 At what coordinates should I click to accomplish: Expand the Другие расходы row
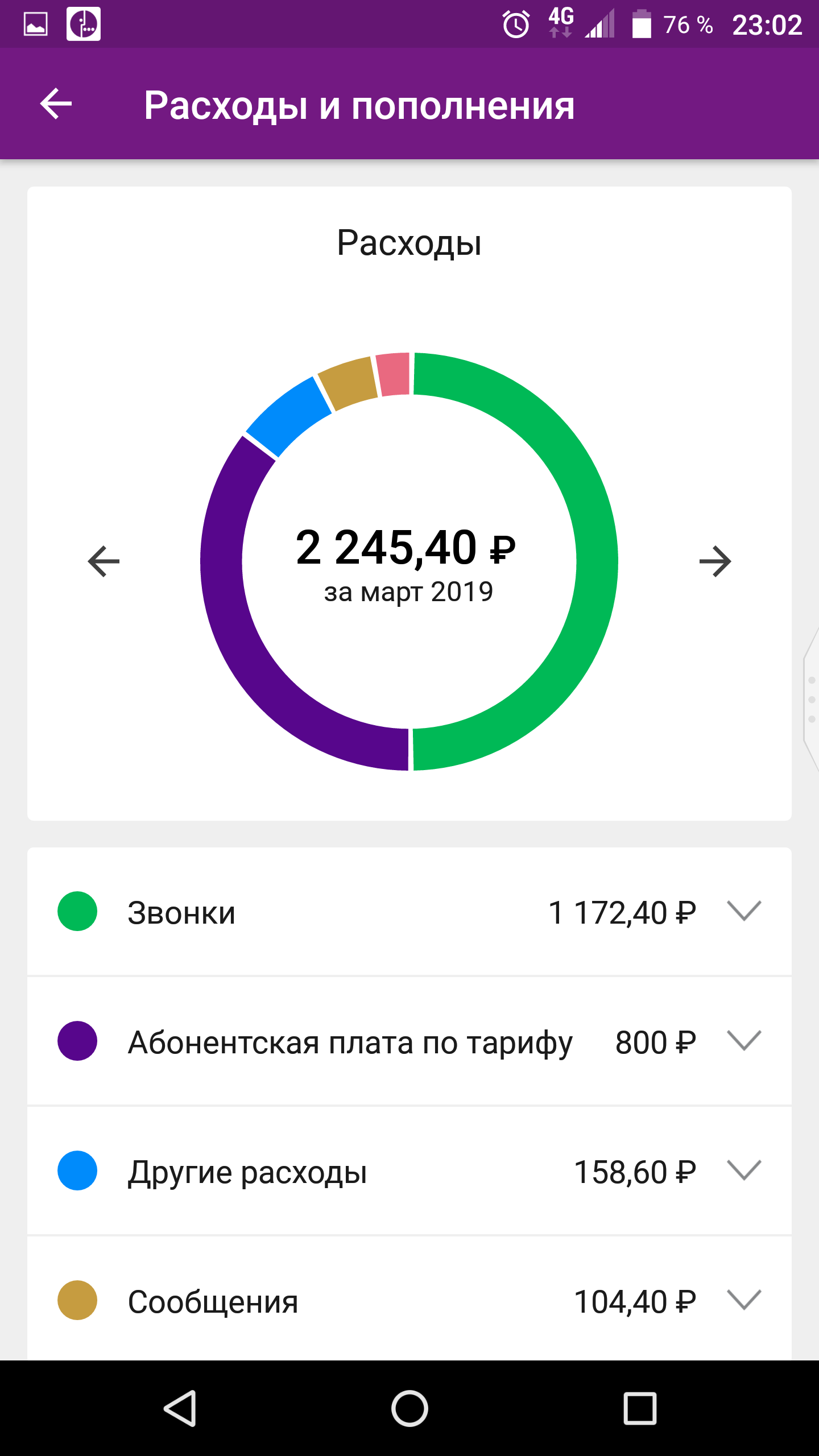point(744,1170)
